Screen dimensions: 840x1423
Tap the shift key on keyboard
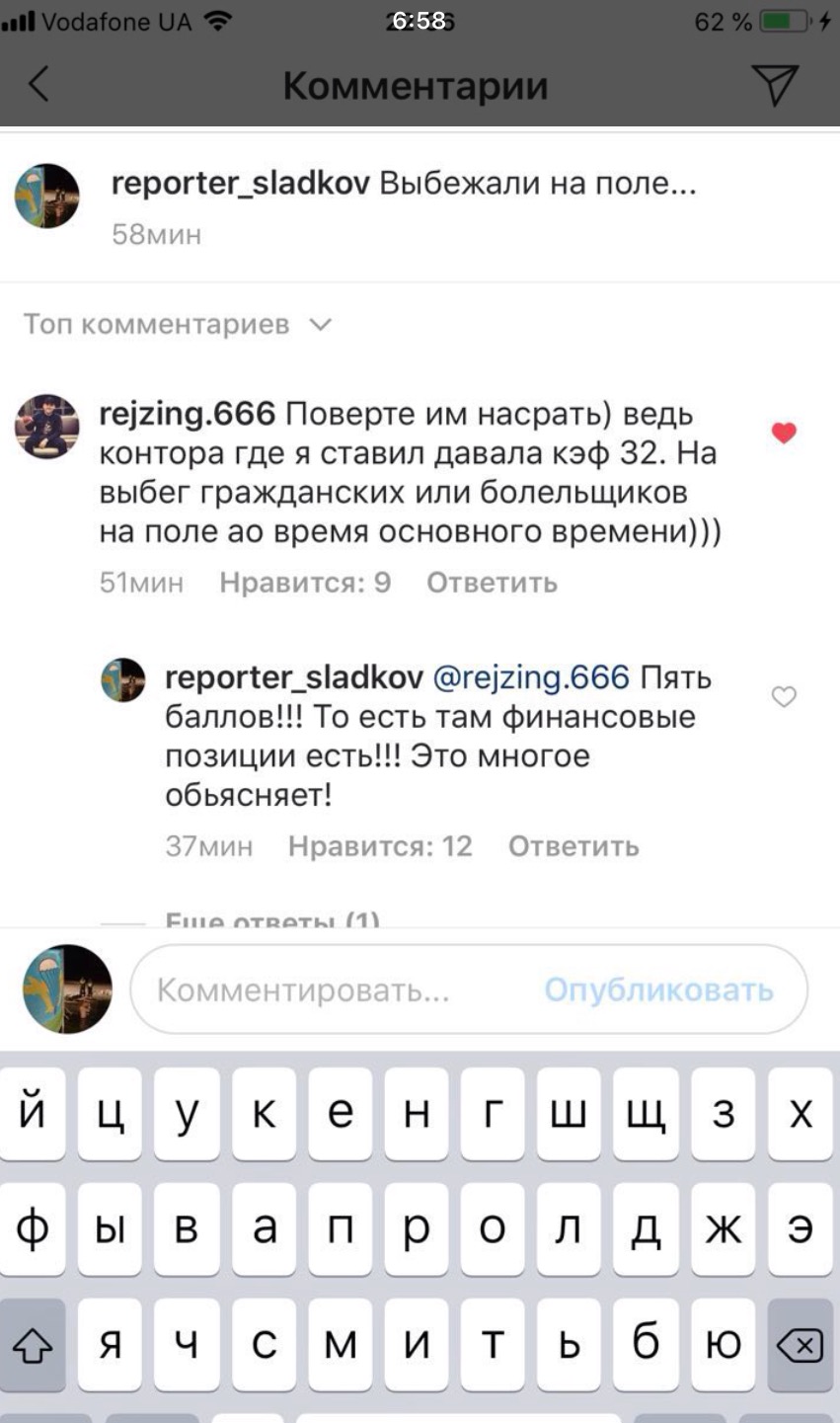coord(33,1345)
